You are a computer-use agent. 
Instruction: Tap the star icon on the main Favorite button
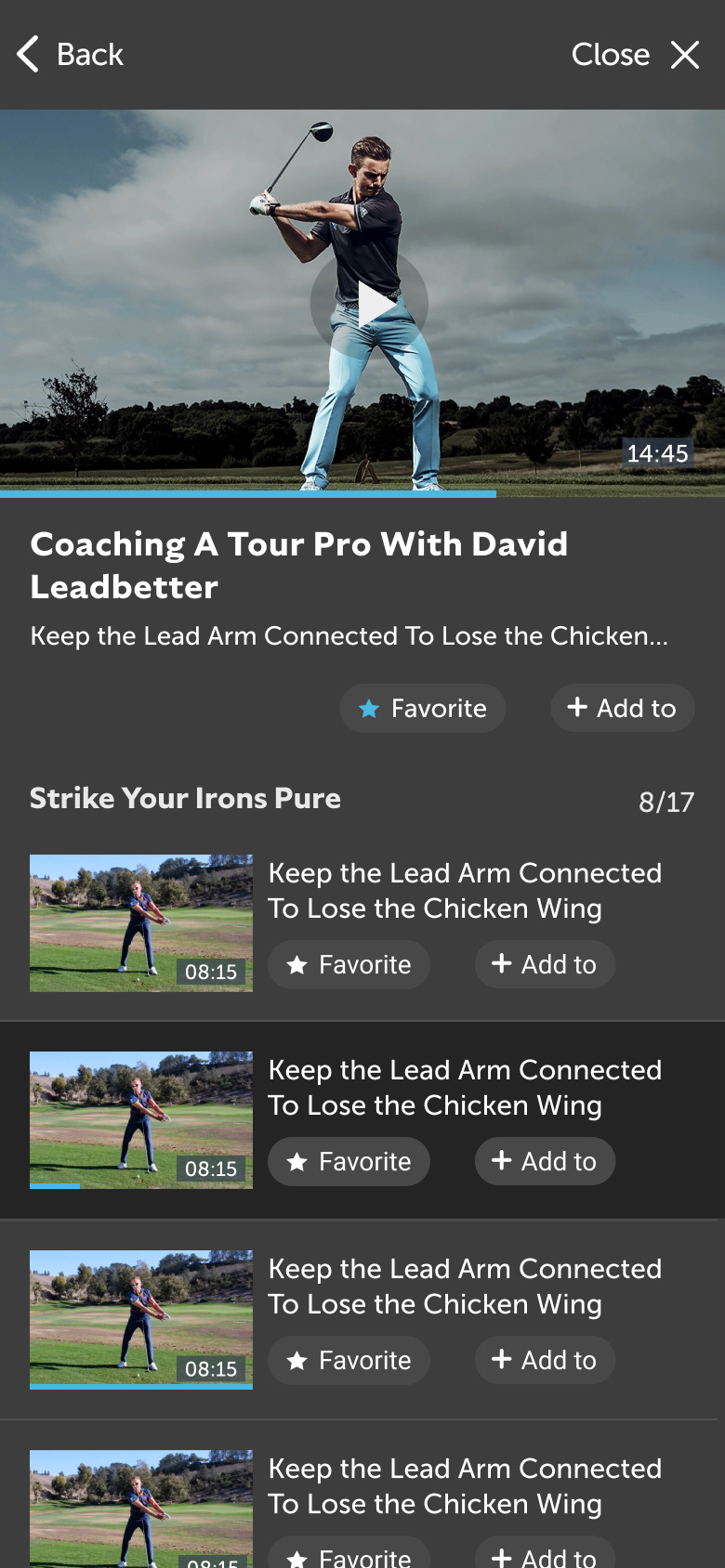pyautogui.click(x=370, y=708)
